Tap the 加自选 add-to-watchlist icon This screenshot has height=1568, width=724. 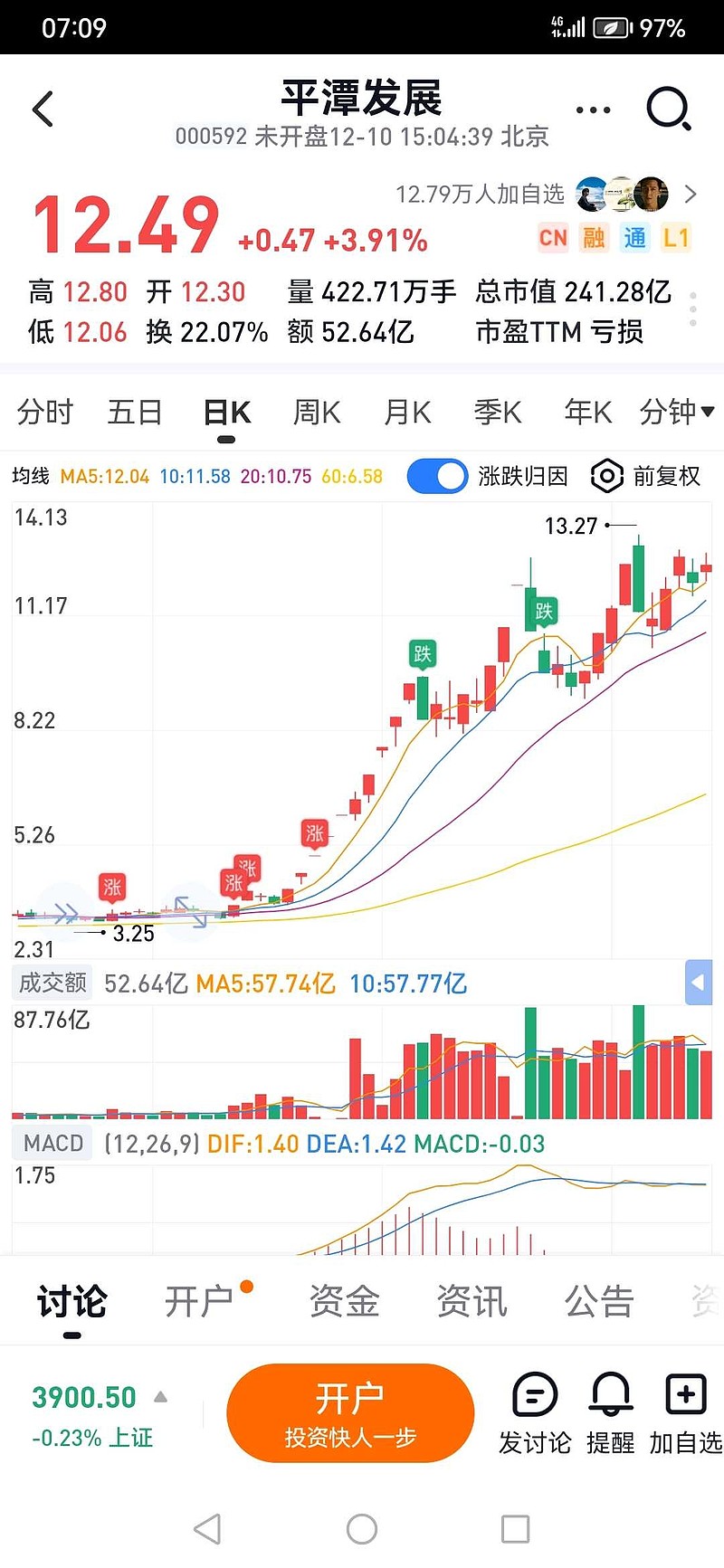pyautogui.click(x=685, y=1398)
